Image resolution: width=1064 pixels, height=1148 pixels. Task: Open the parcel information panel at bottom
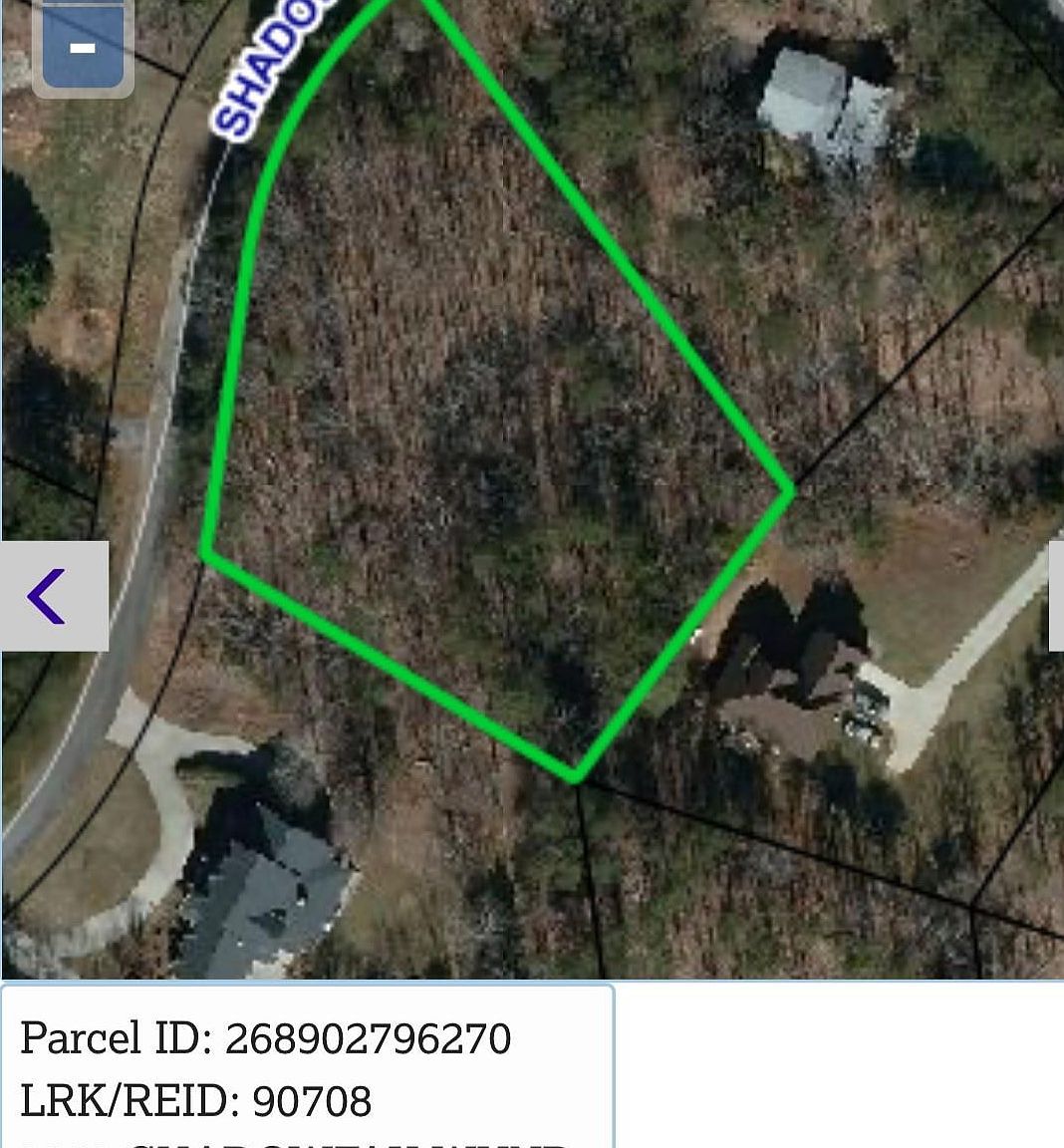click(299, 1066)
